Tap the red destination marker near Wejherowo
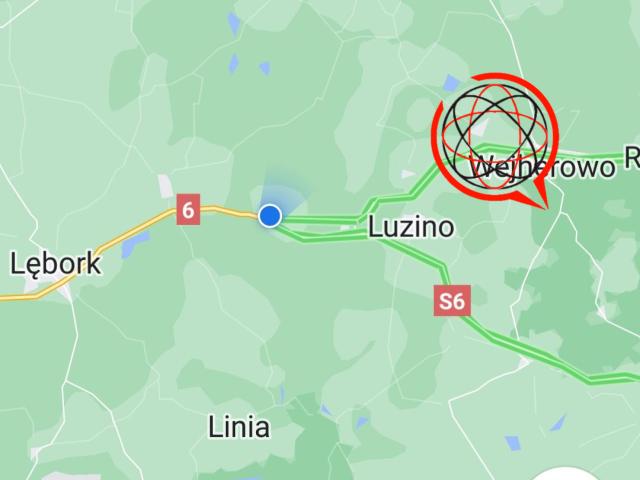640x480 pixels. click(x=495, y=135)
